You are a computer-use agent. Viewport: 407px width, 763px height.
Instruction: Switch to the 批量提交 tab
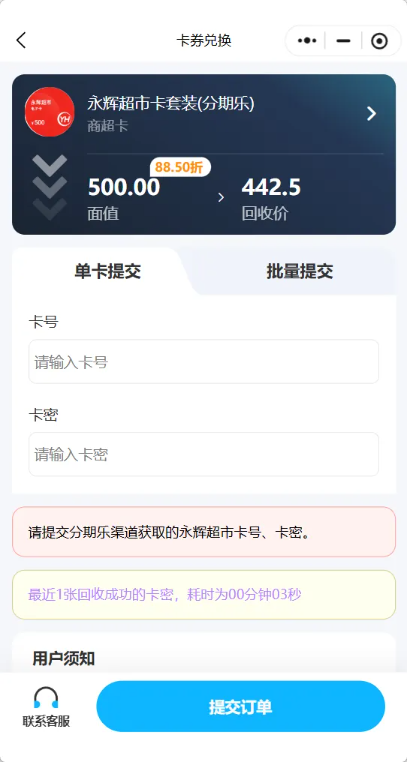pos(299,272)
